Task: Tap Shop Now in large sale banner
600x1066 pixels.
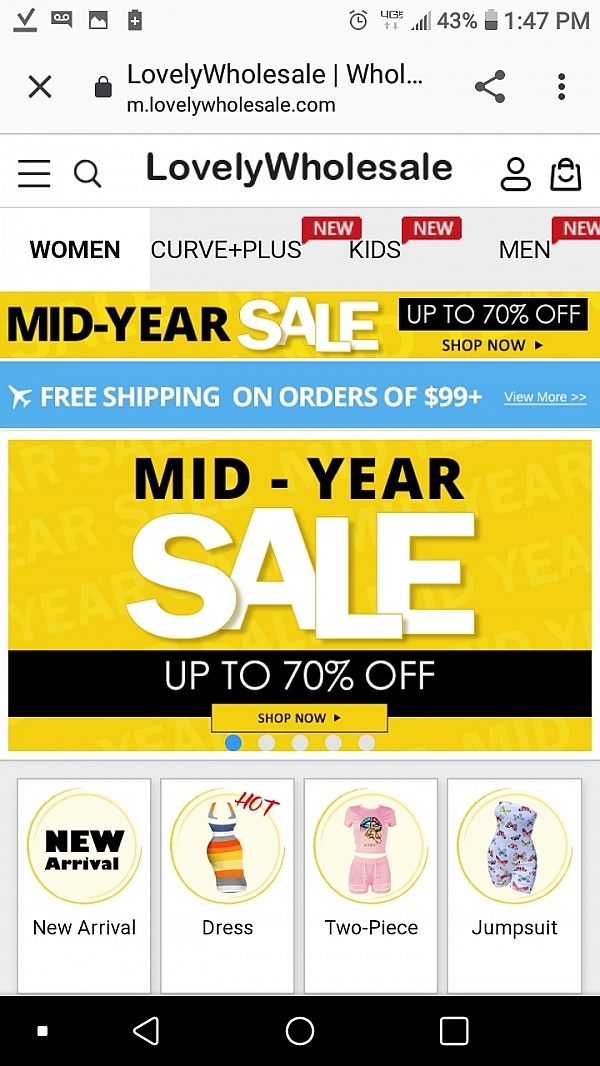Action: tap(299, 718)
